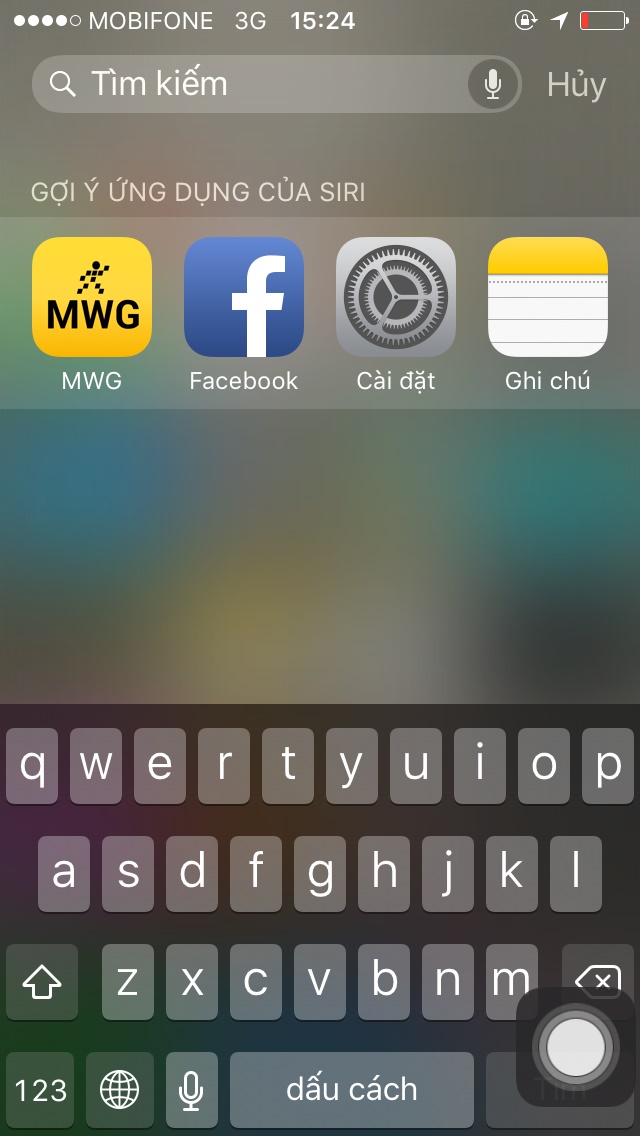Launch Facebook from Siri suggestions
The image size is (640, 1136).
pyautogui.click(x=244, y=298)
